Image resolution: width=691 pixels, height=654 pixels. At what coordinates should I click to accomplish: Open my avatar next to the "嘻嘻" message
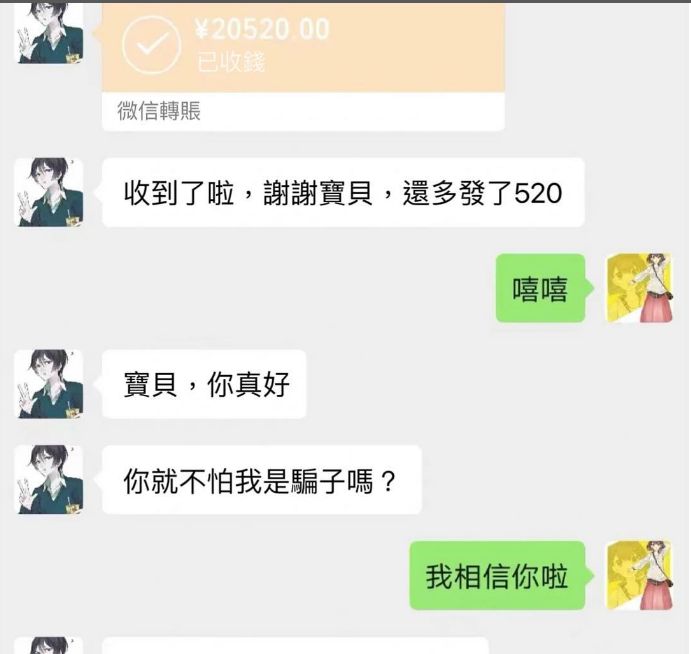(x=639, y=288)
